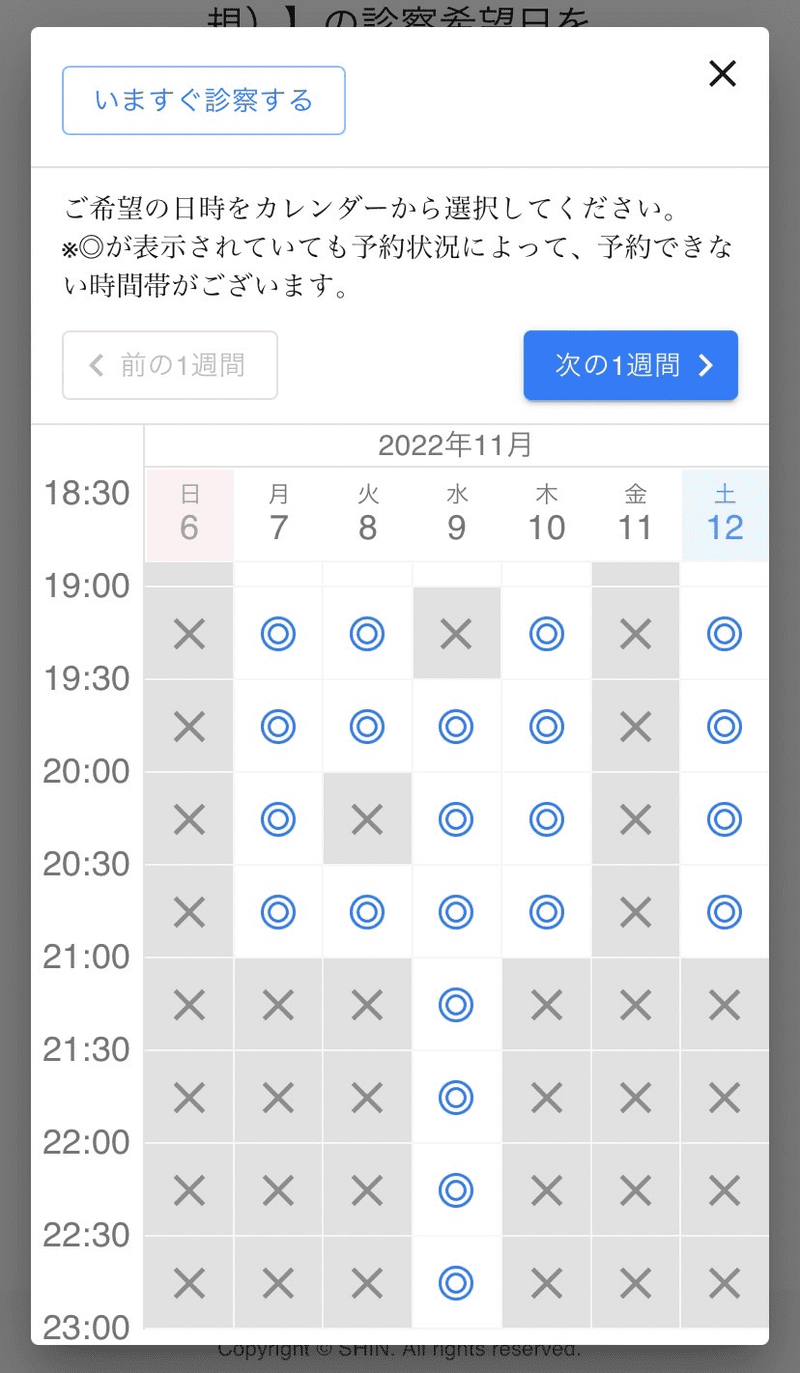The height and width of the screenshot is (1373, 800).
Task: Tap the いますぐ診察する button
Action: click(204, 100)
